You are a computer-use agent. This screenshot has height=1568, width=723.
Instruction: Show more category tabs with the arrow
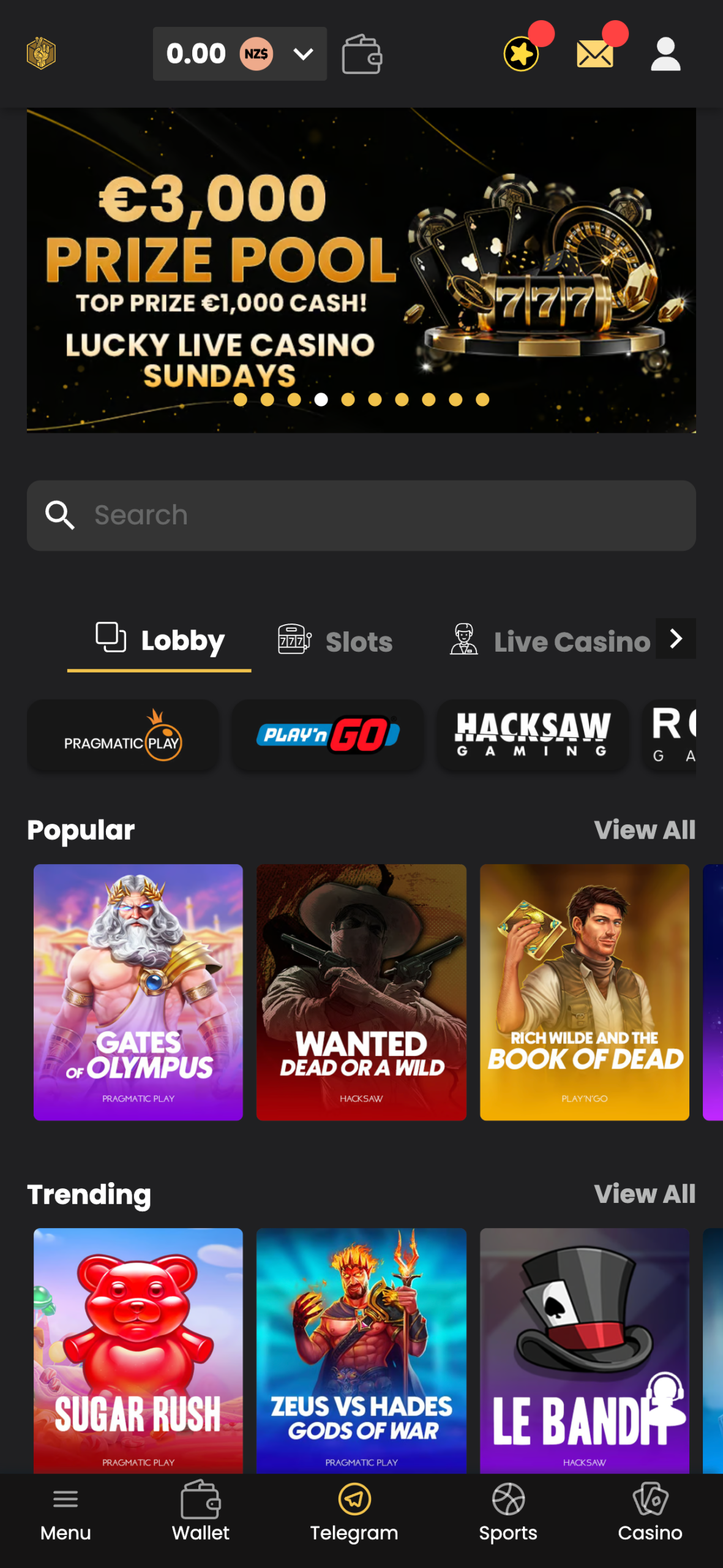pyautogui.click(x=675, y=638)
